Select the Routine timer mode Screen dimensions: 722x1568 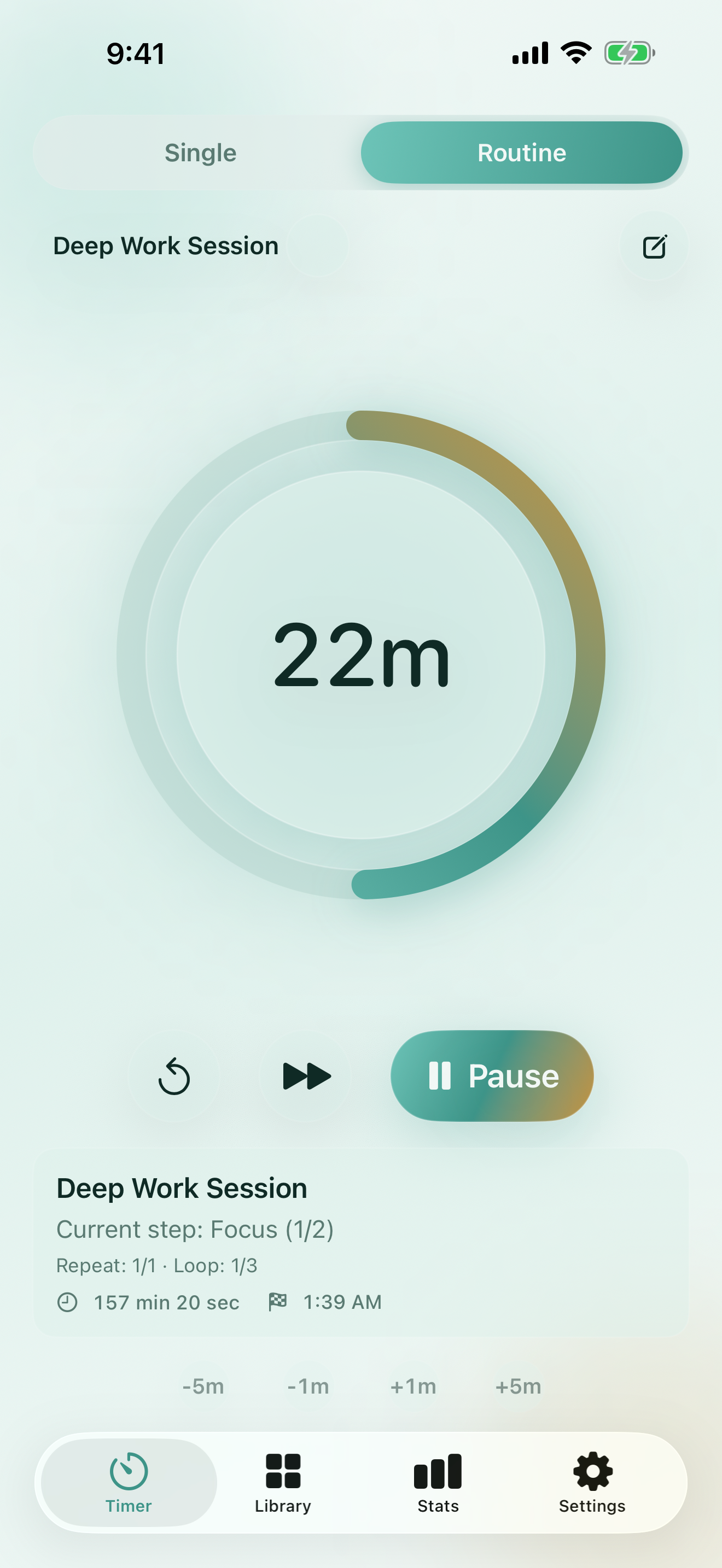coord(522,153)
